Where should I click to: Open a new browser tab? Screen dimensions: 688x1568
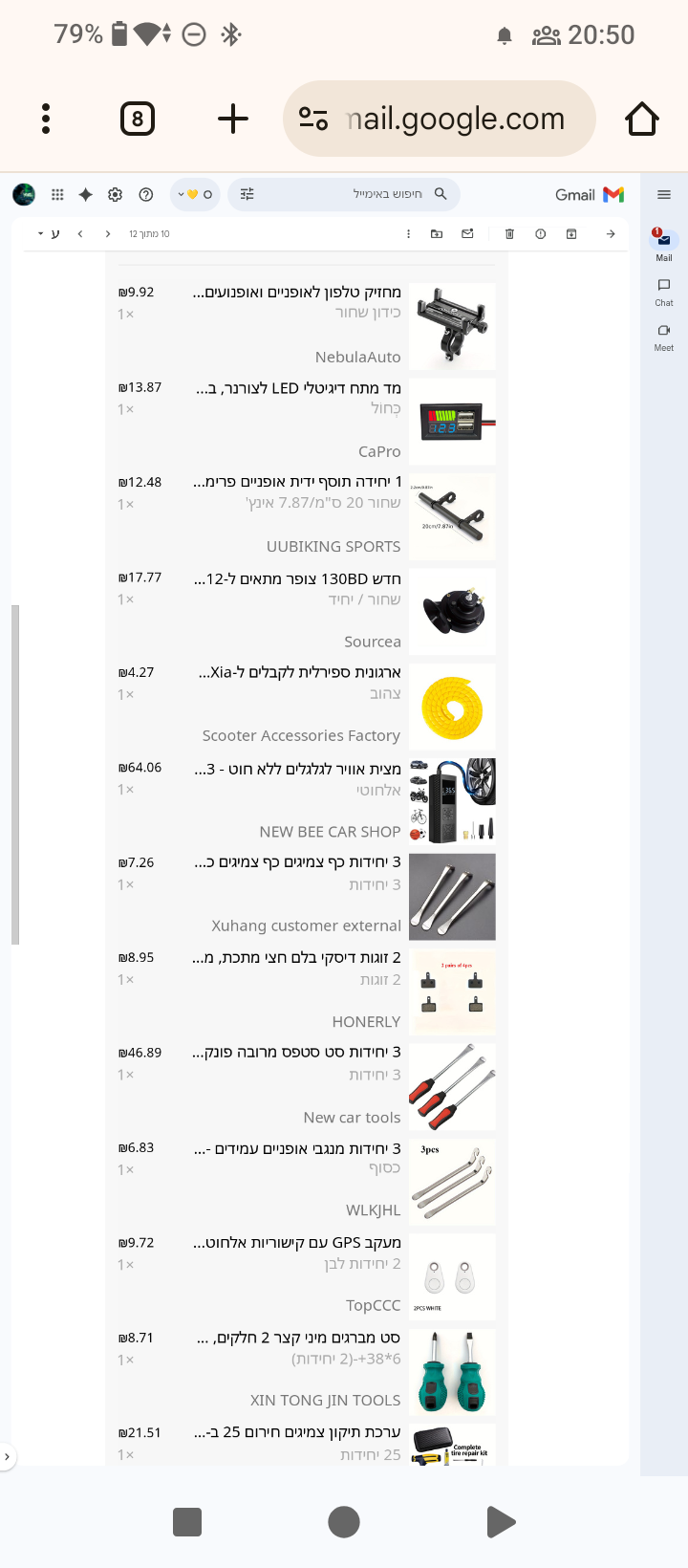[x=232, y=119]
